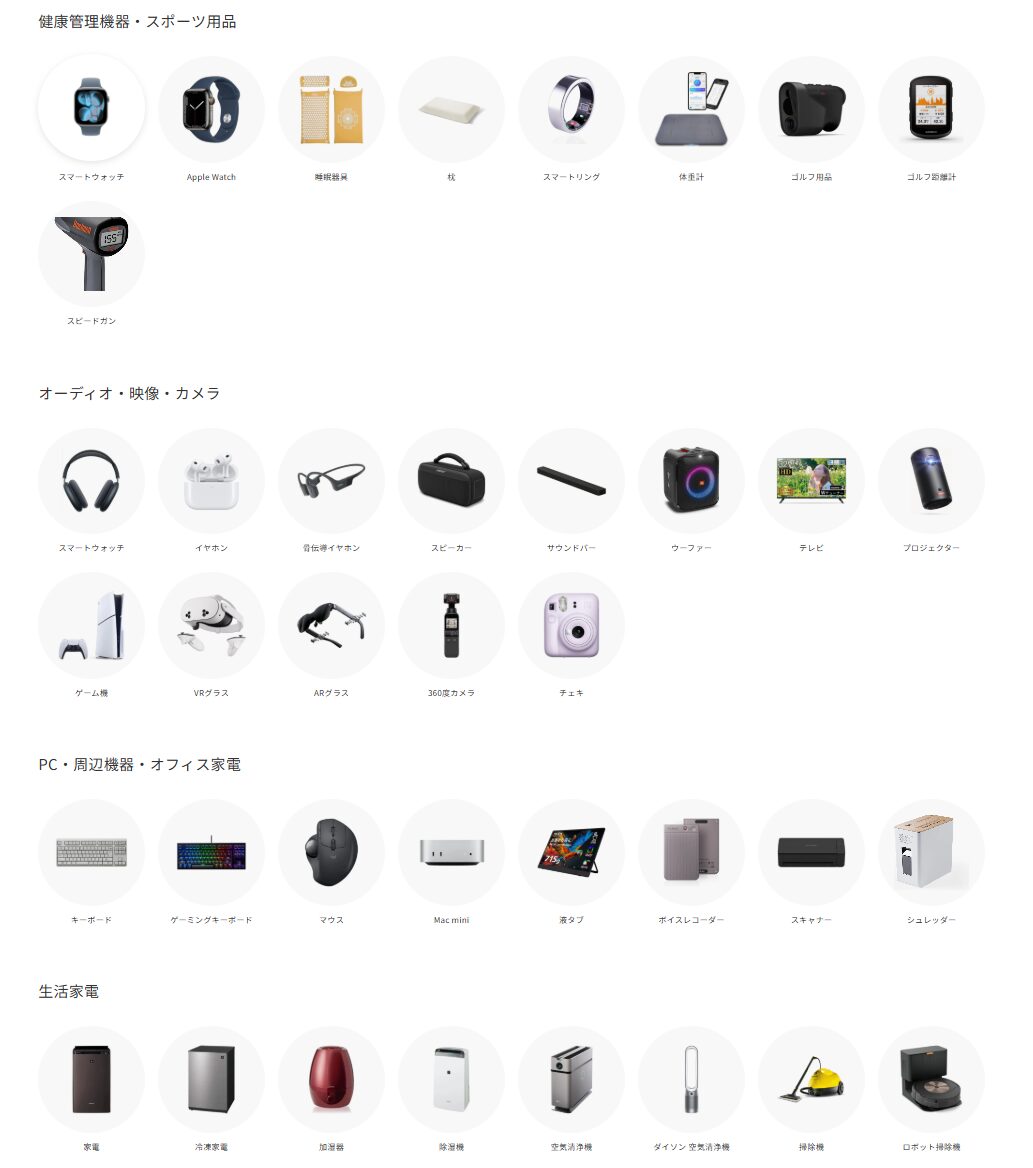
Task: Select the サウンドバー category
Action: (571, 481)
